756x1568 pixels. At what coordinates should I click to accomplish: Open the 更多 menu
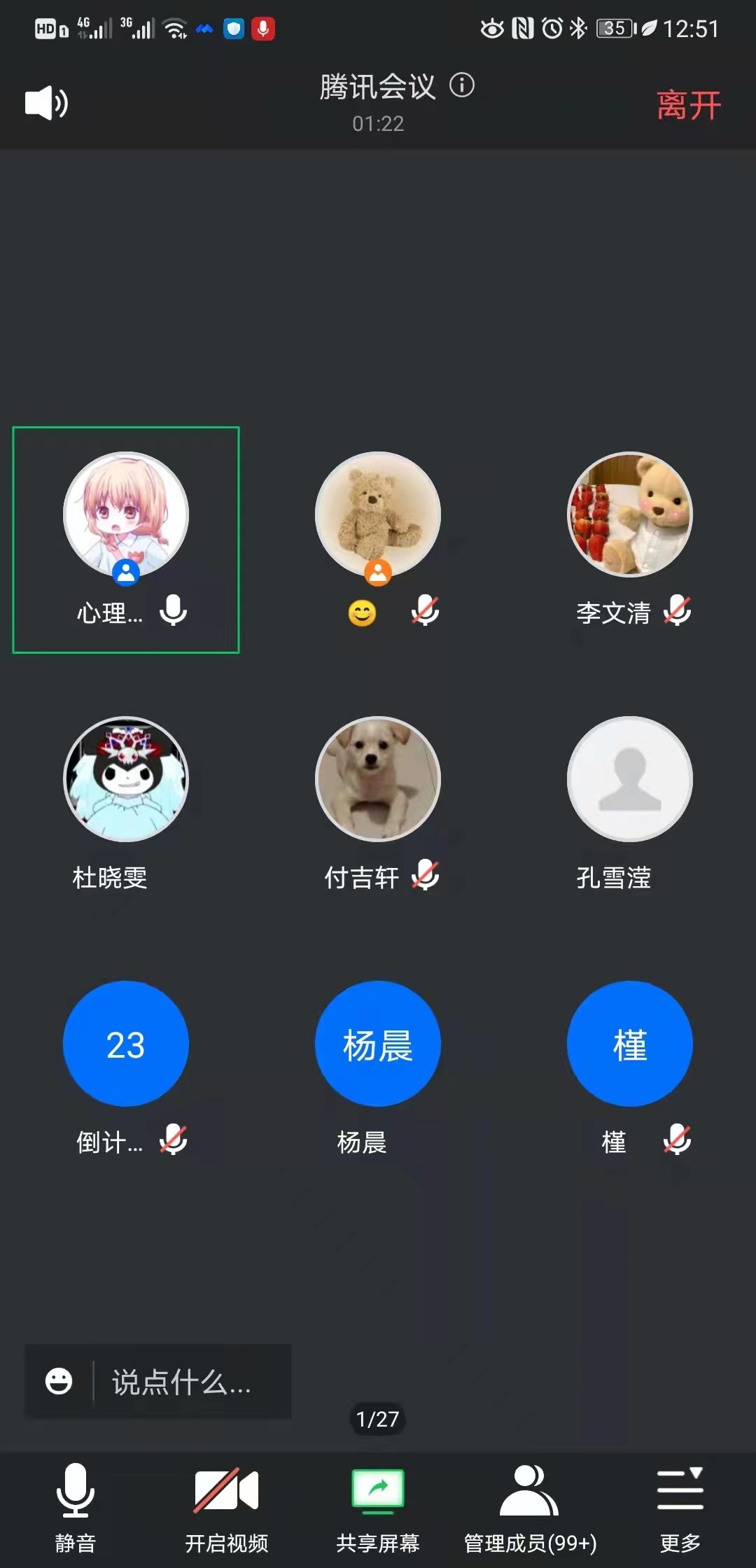pos(680,1505)
